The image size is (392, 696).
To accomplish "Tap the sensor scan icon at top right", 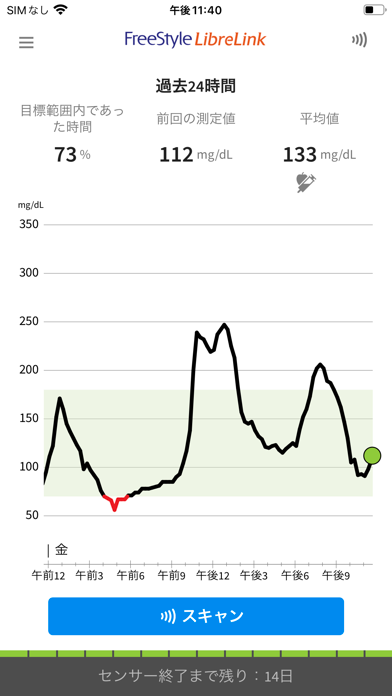I will [x=360, y=40].
